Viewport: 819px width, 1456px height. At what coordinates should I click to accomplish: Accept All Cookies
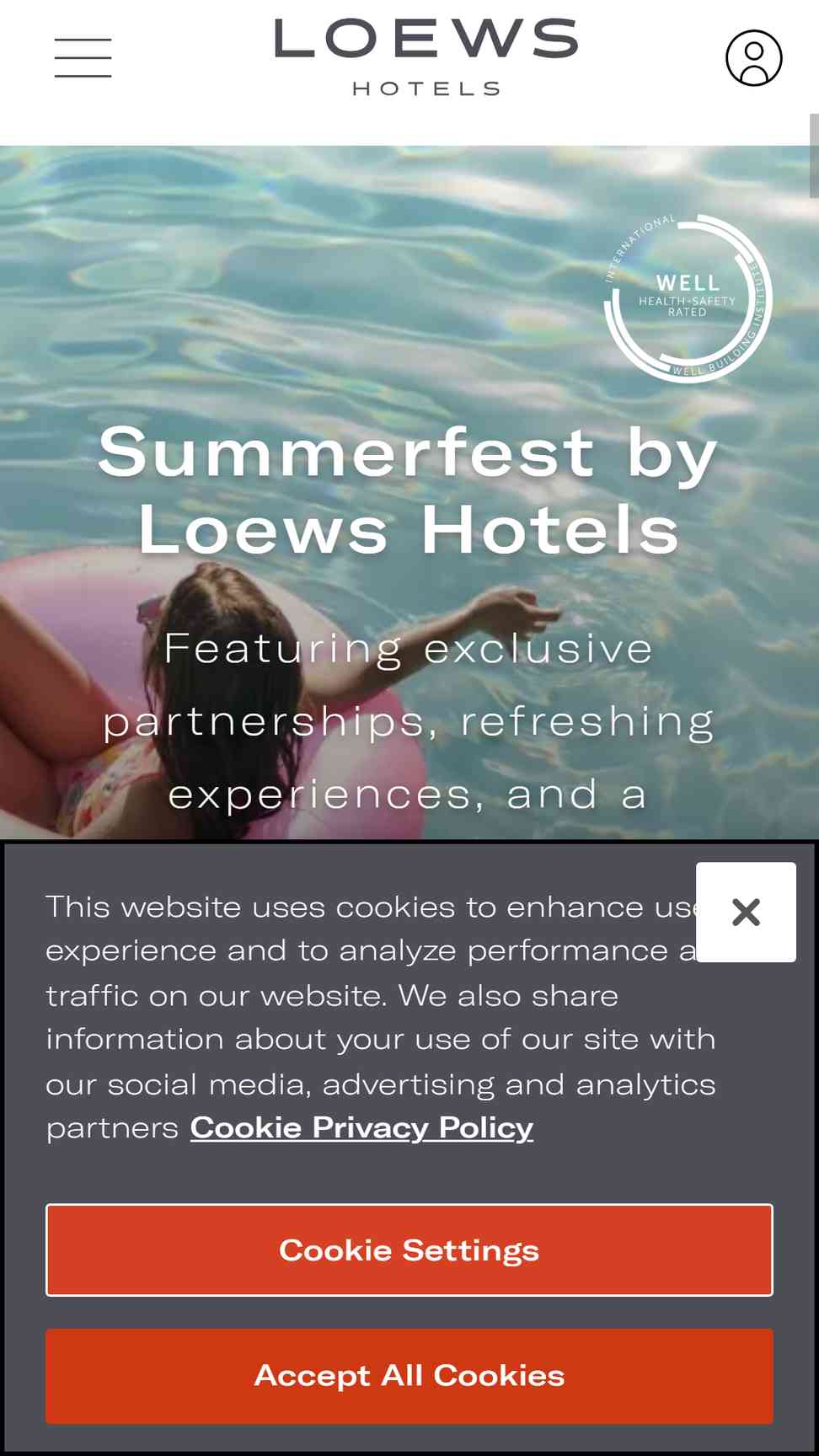pos(409,1375)
